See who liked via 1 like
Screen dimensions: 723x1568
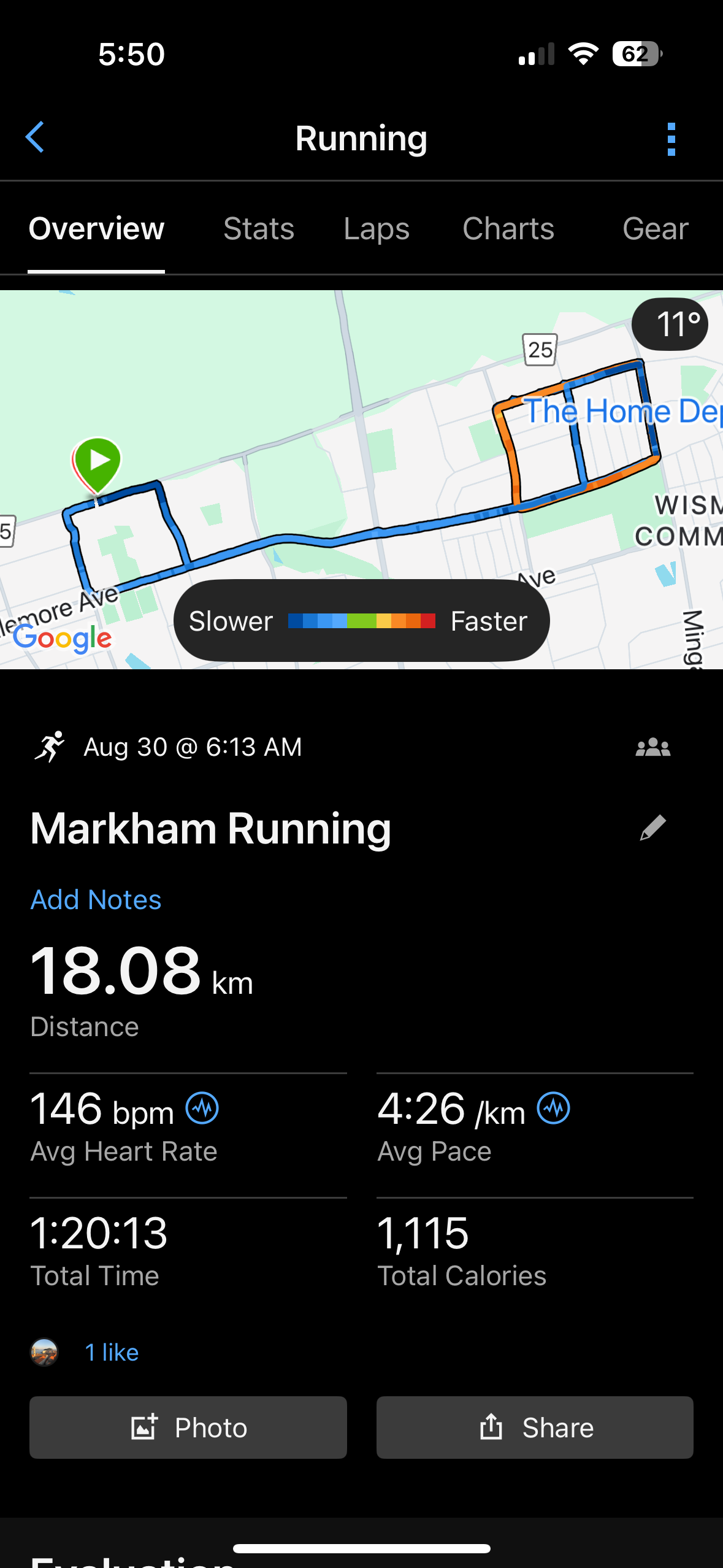point(112,1353)
